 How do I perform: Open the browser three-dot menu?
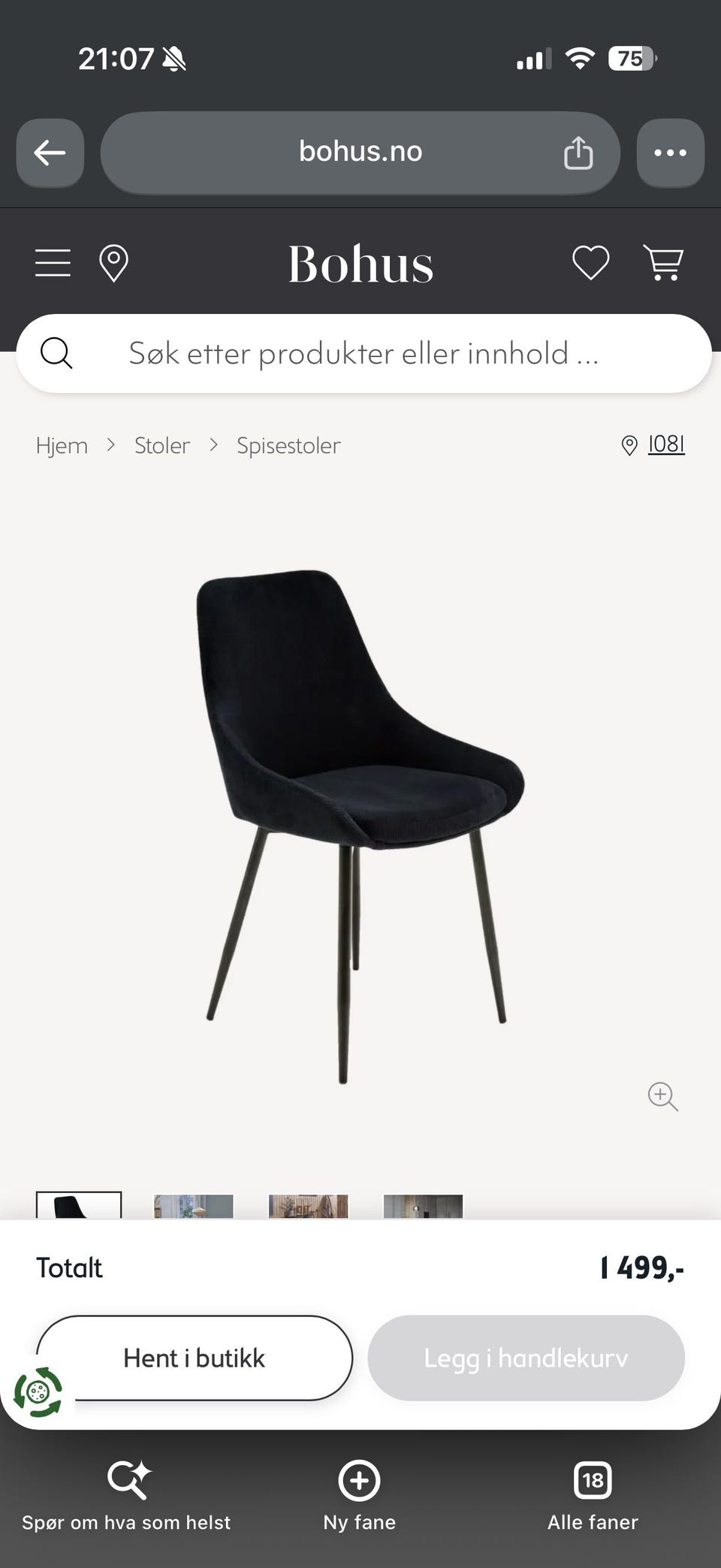pyautogui.click(x=670, y=153)
